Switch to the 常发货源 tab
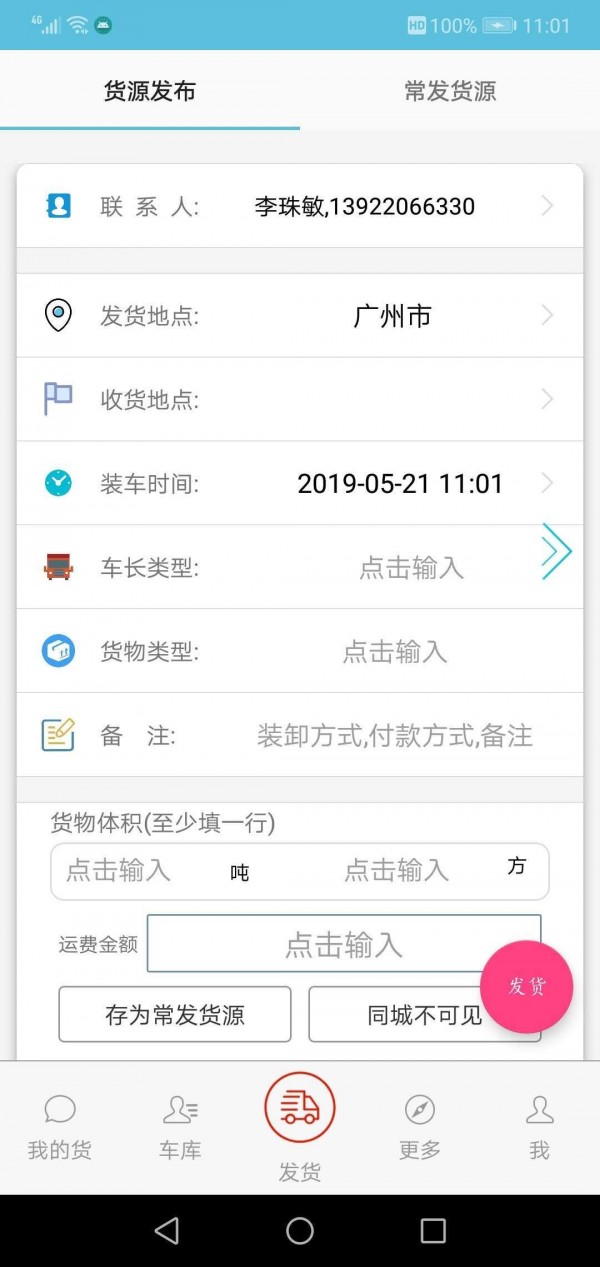Viewport: 600px width, 1267px height. 450,91
